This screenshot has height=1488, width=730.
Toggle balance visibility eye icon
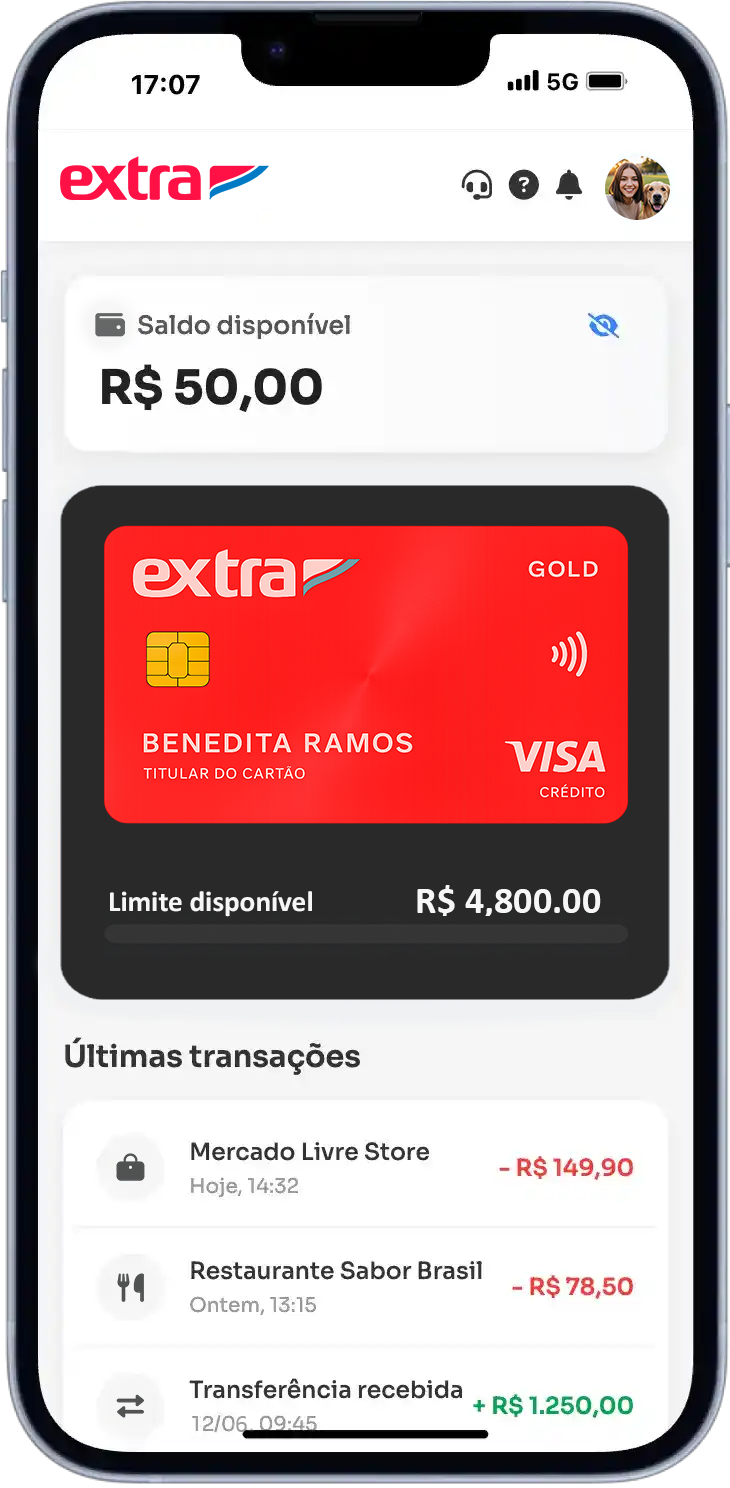603,326
